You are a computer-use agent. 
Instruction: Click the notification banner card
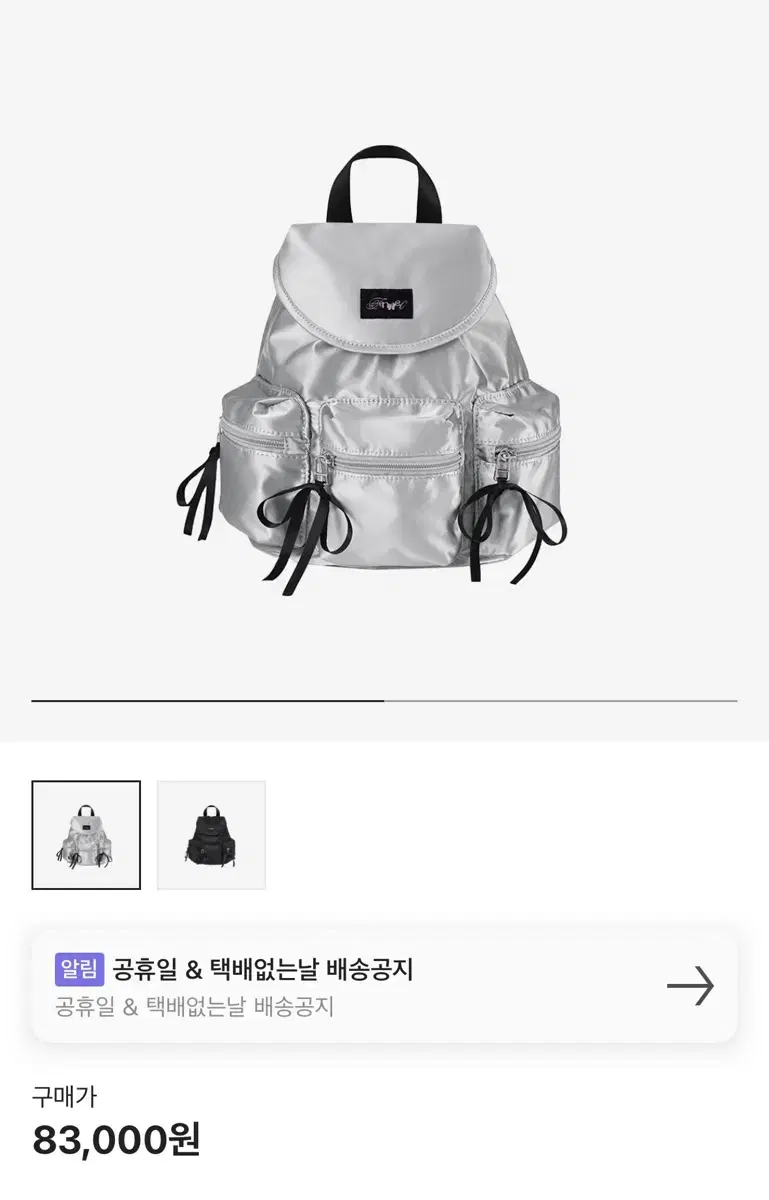385,984
